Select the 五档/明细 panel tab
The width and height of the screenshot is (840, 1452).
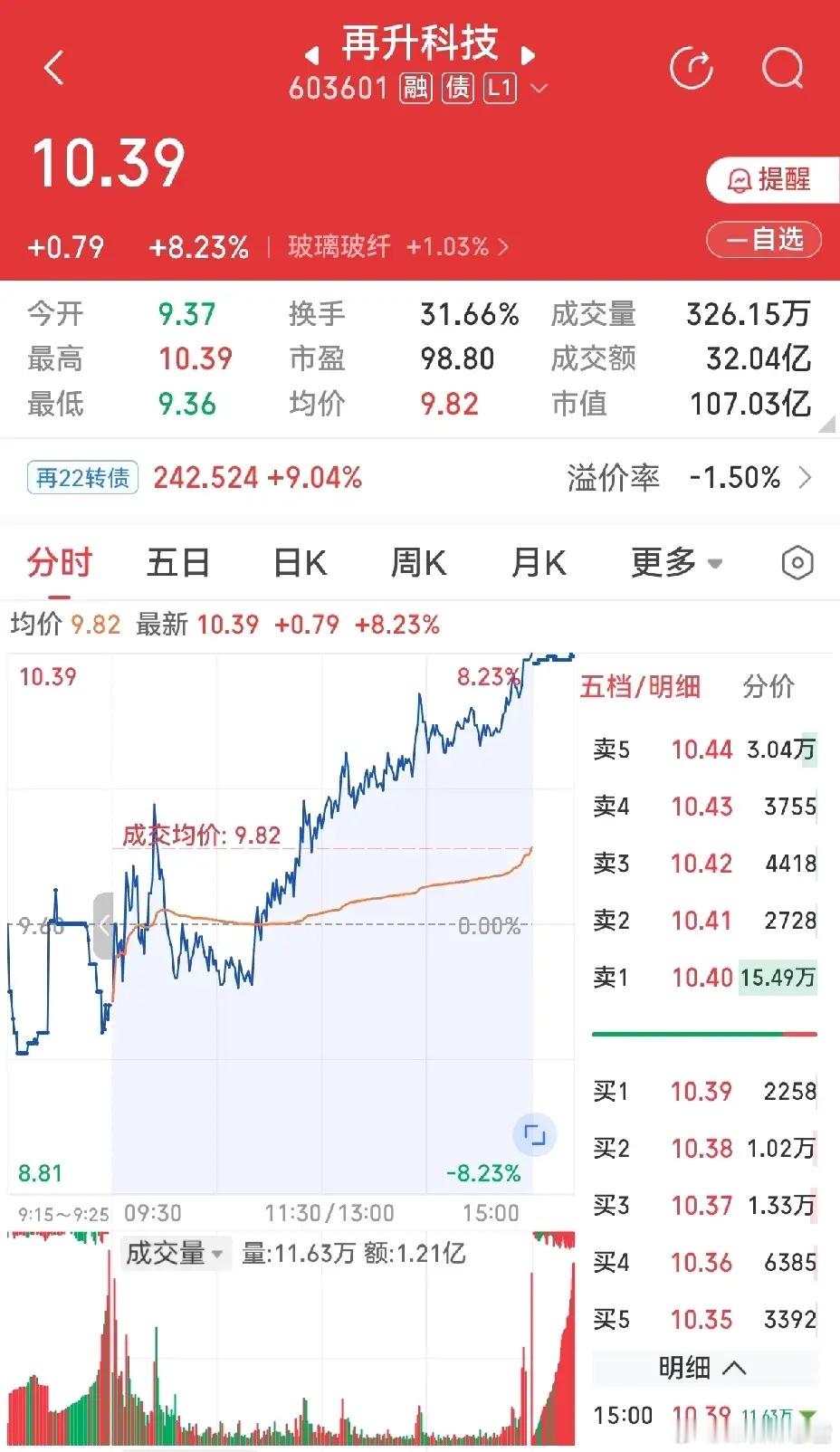coord(642,687)
